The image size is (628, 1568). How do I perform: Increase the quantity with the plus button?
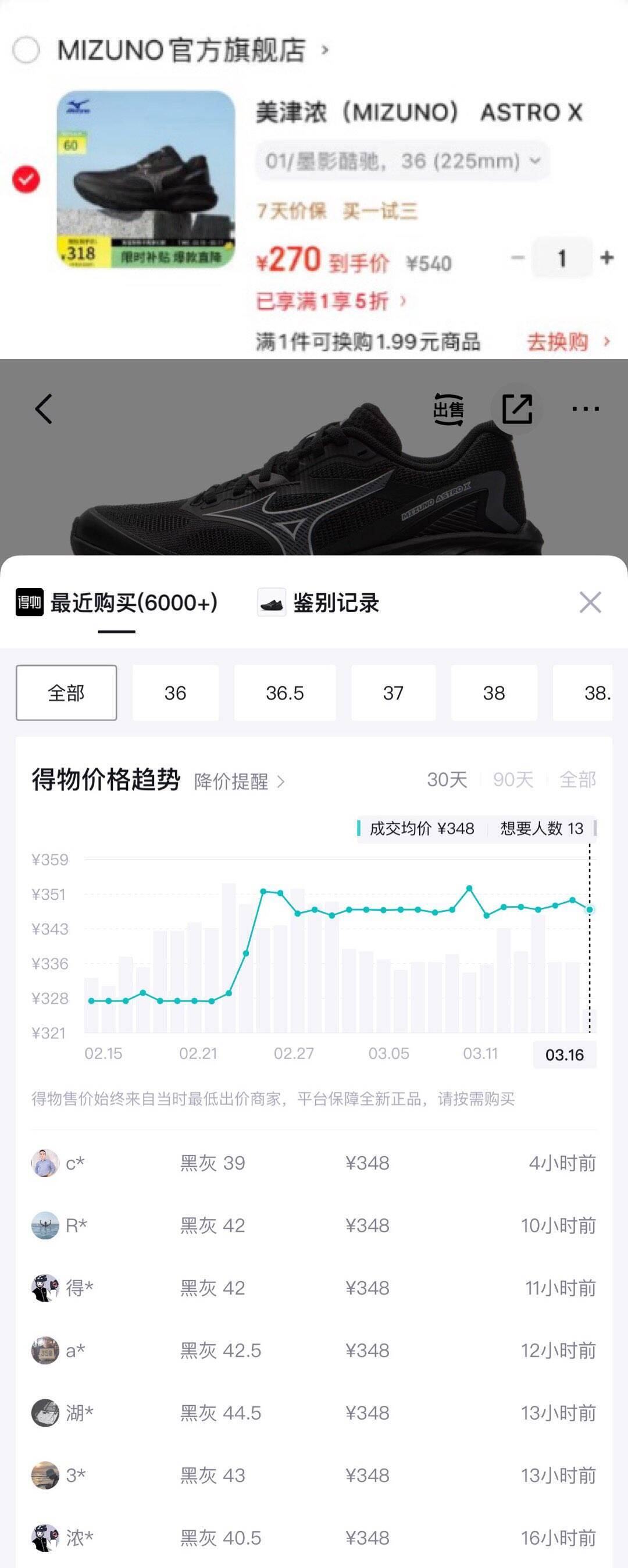(606, 258)
